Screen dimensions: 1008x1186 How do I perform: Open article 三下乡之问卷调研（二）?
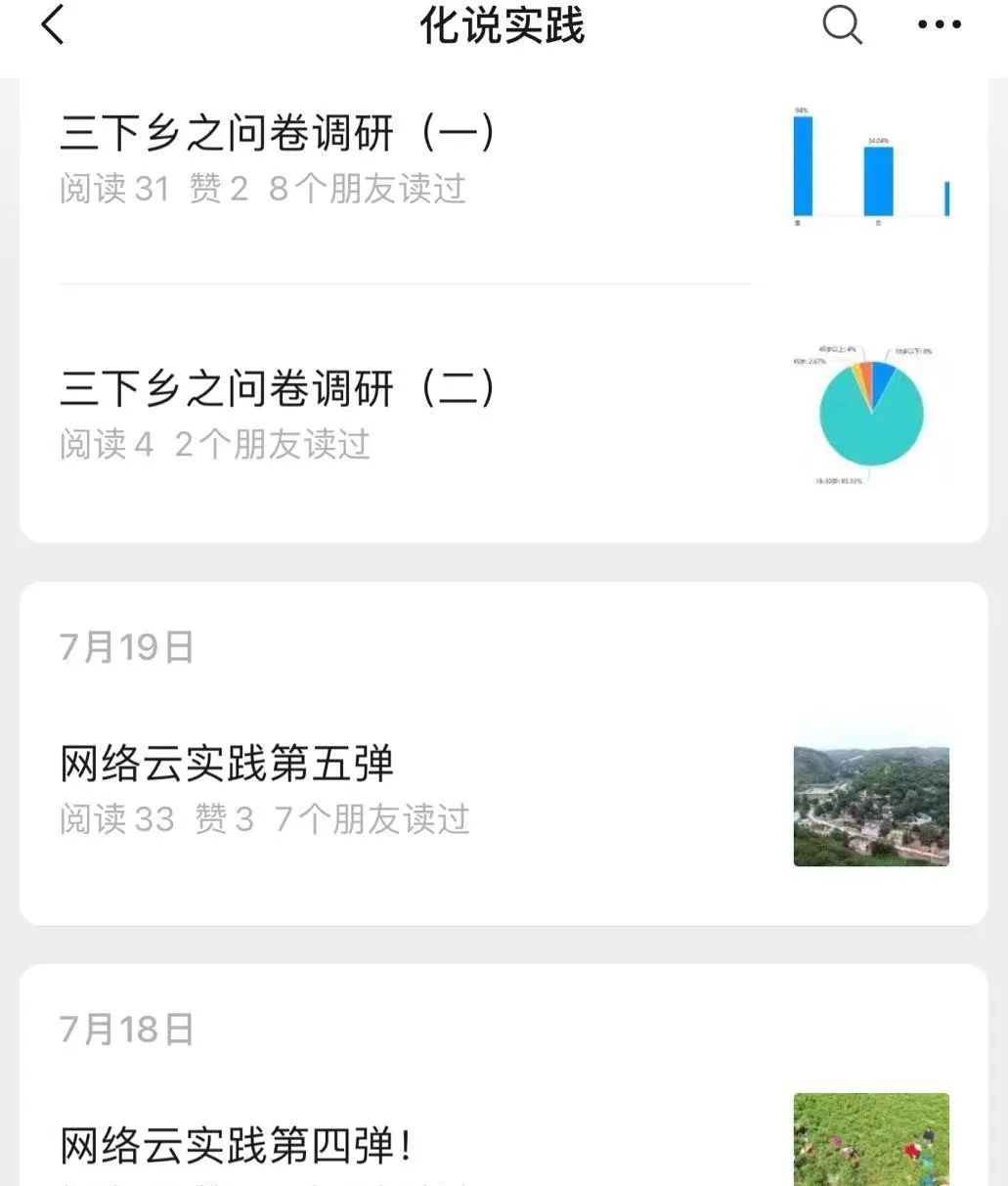278,389
